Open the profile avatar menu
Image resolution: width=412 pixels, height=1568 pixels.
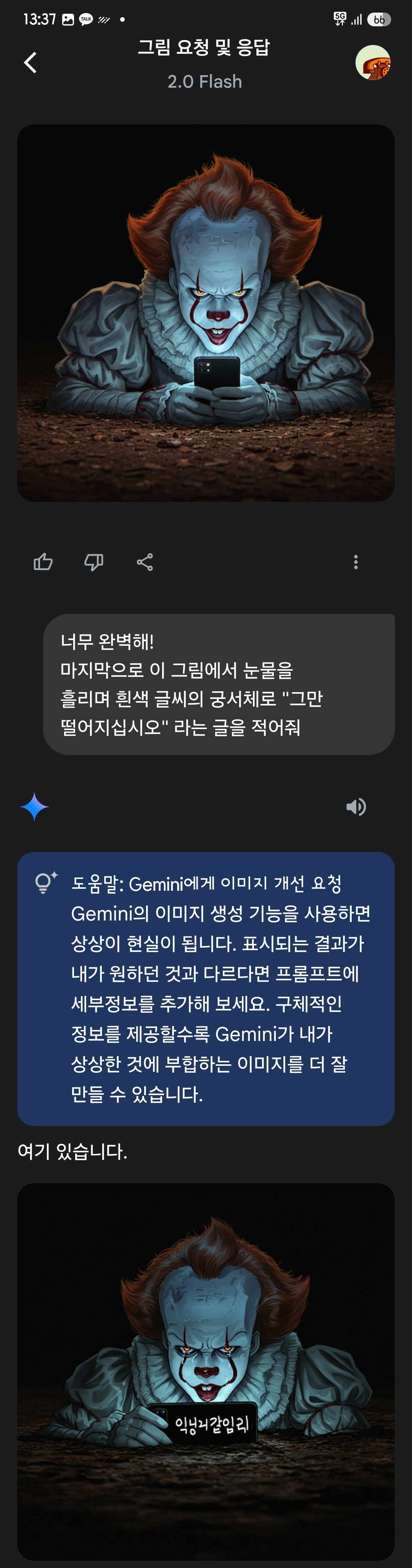(x=372, y=63)
